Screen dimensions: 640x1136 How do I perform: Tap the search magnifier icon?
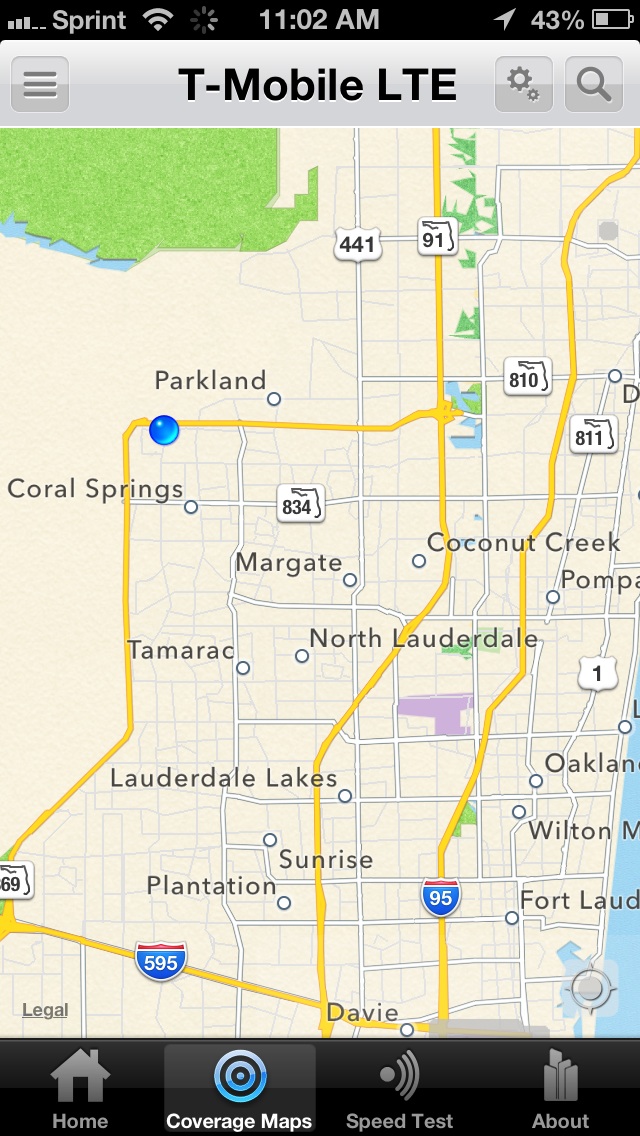point(594,84)
